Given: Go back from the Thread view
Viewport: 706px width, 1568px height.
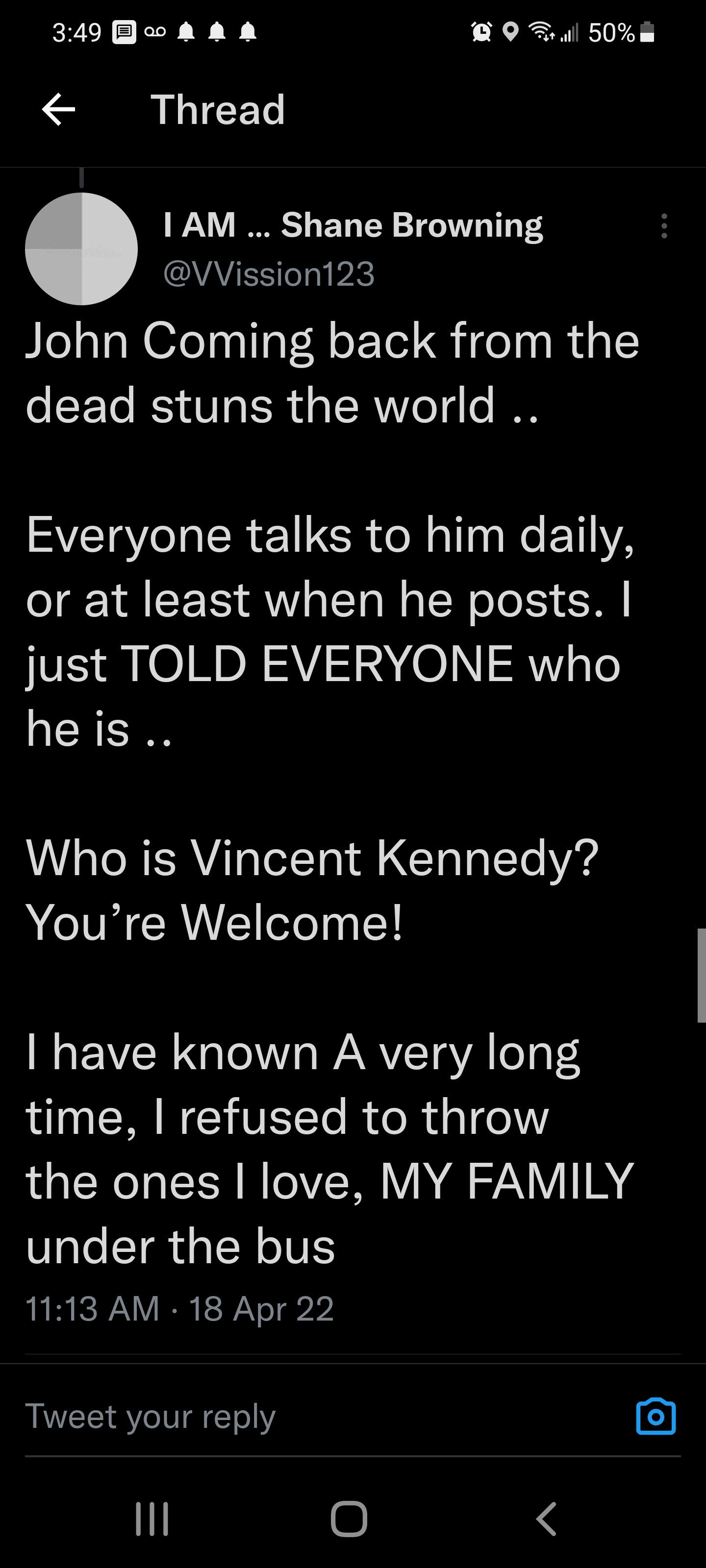Looking at the screenshot, I should click(58, 110).
